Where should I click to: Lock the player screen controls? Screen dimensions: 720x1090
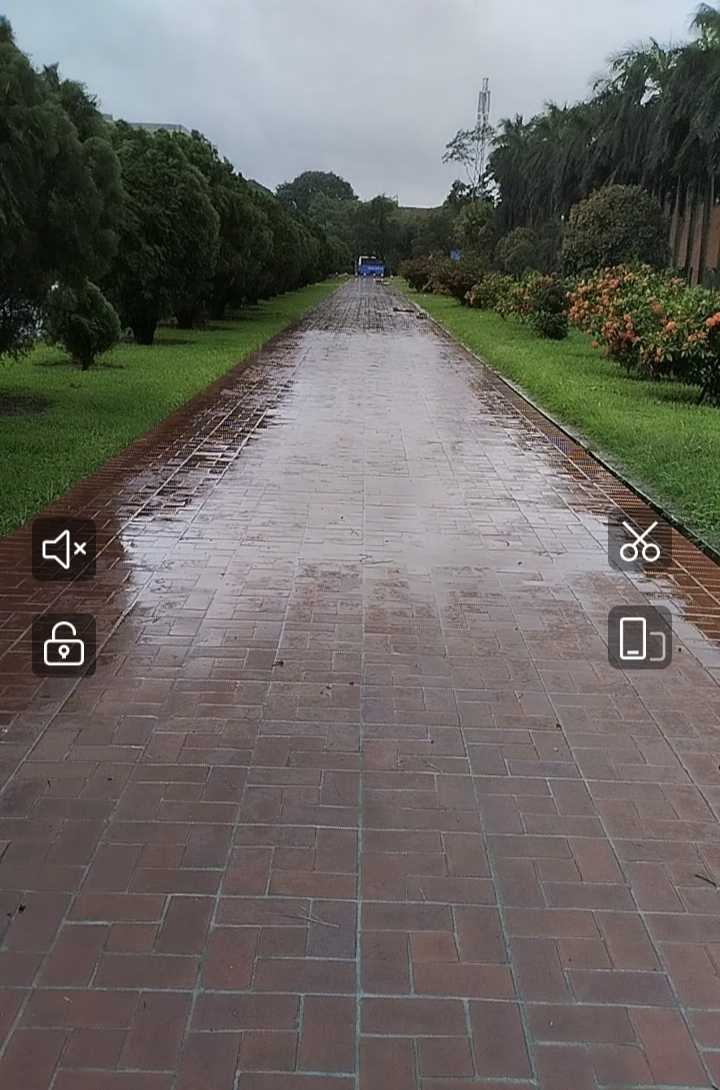[64, 645]
